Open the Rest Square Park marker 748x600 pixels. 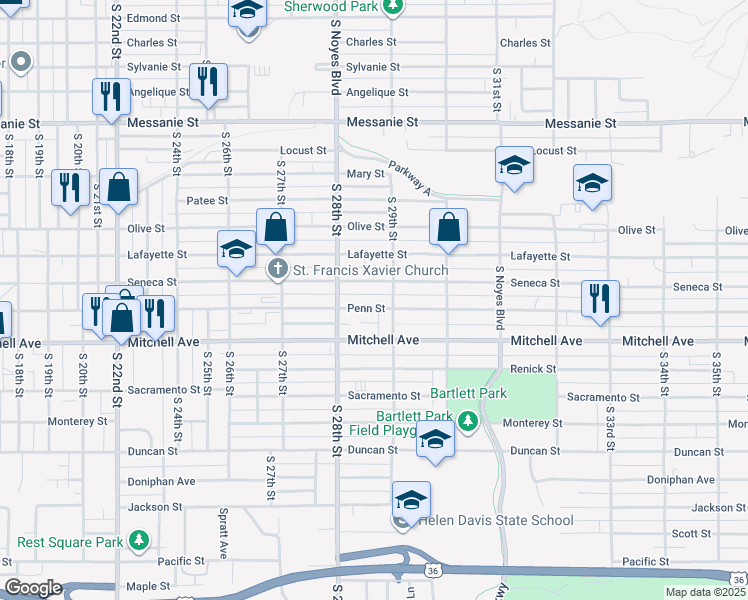[139, 540]
